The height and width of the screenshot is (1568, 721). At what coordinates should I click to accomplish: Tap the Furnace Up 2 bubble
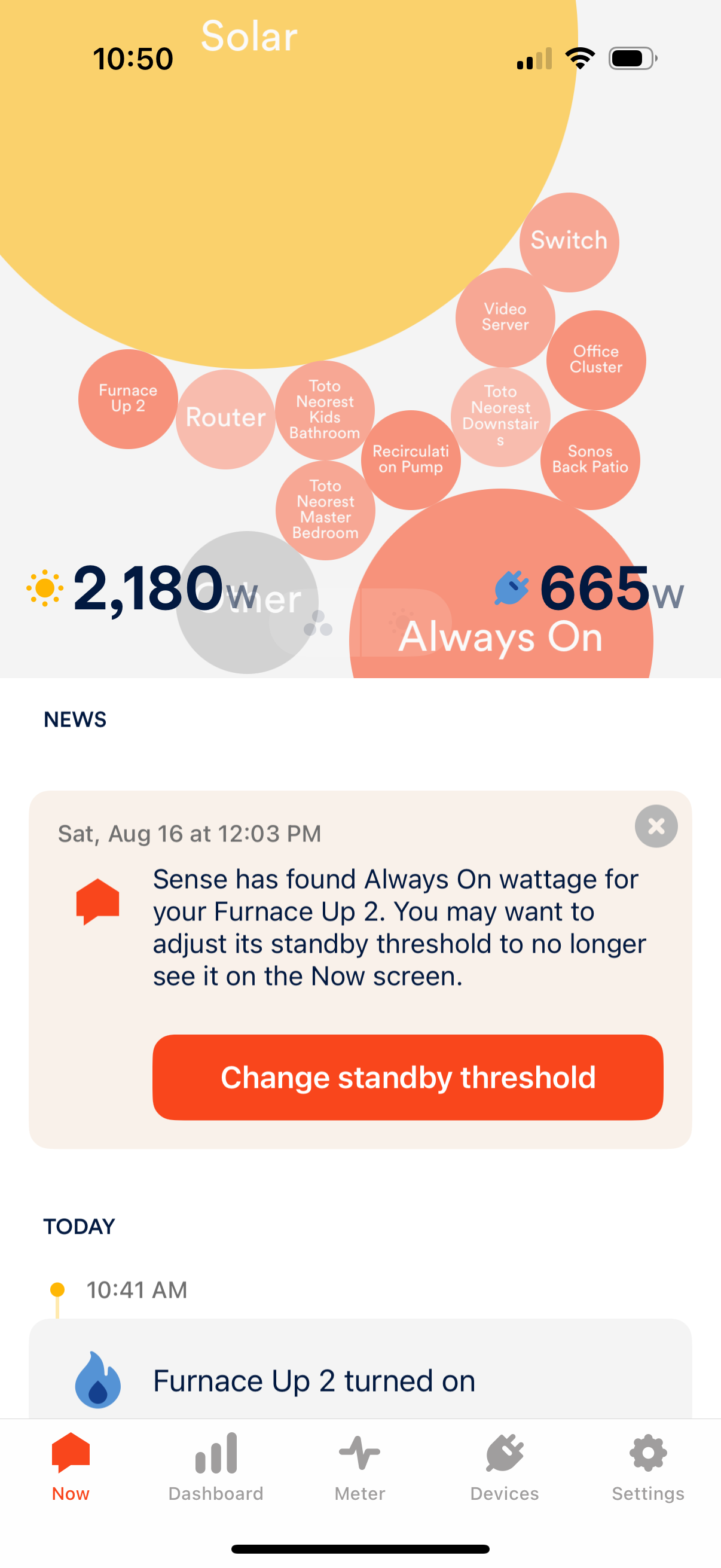pos(128,399)
